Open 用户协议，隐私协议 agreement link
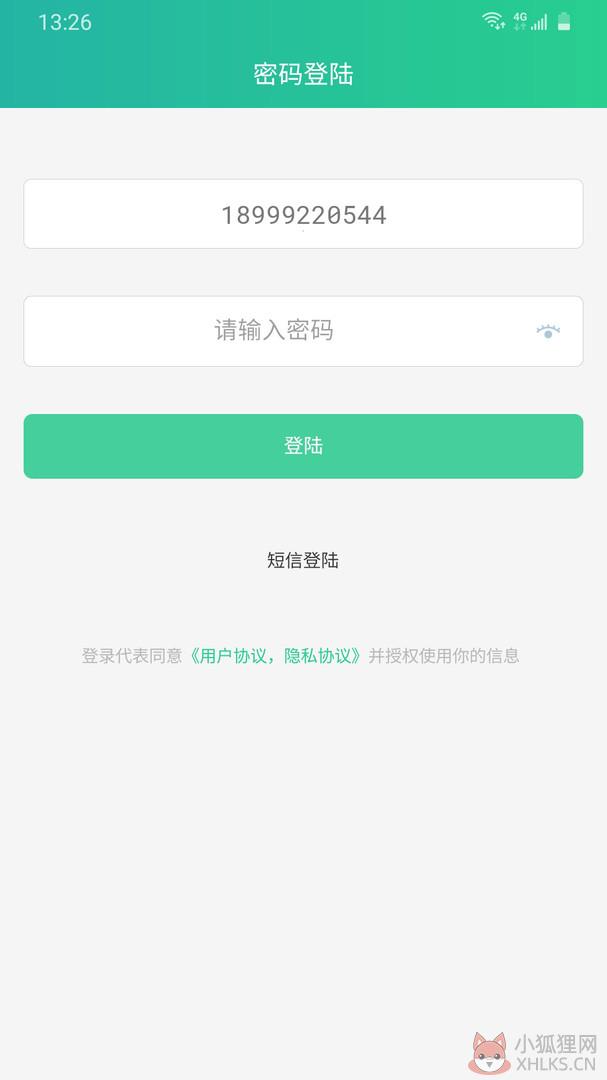This screenshot has width=607, height=1080. [274, 655]
